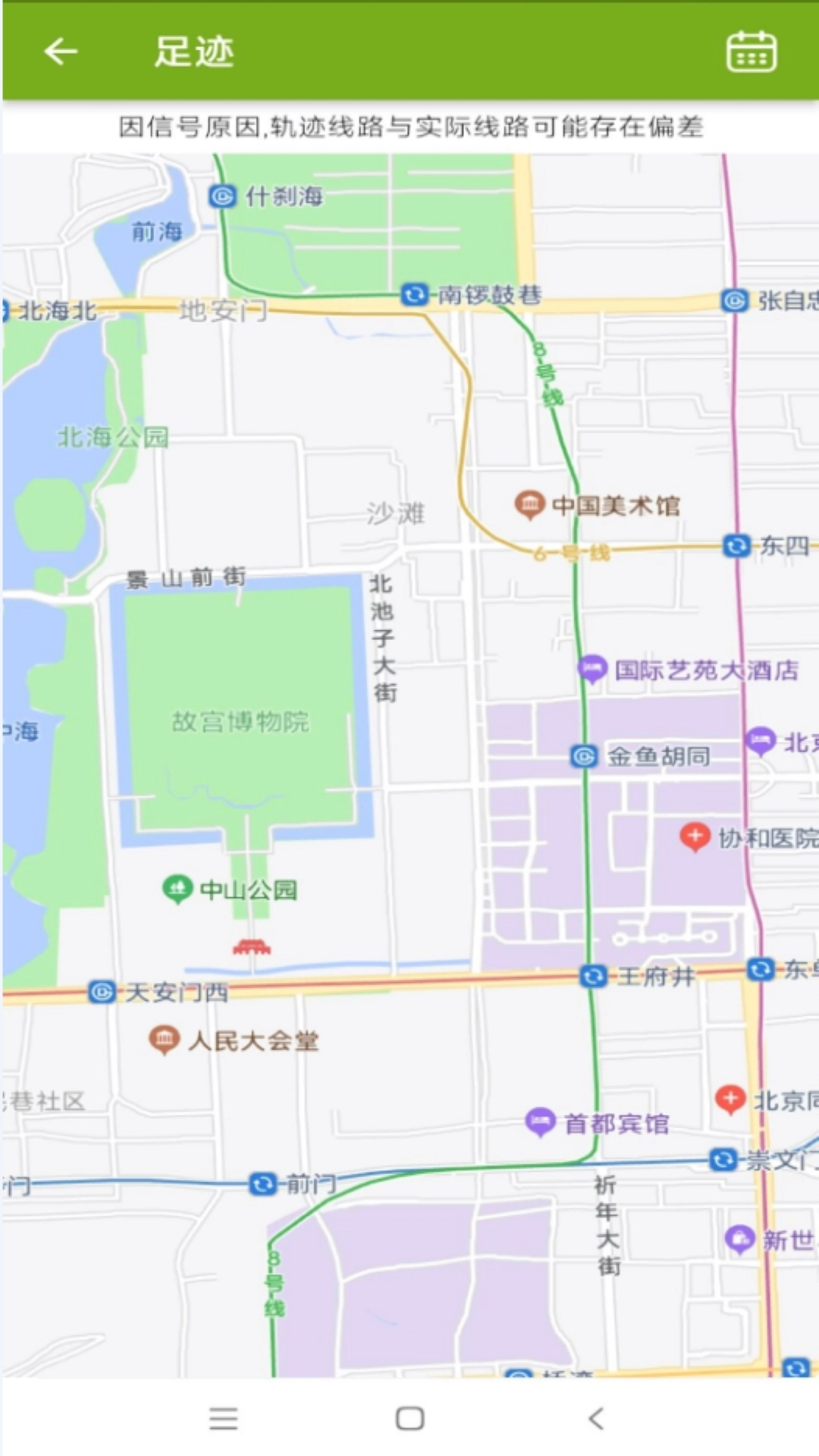Tap the back arrow beside 足迹 title

tap(59, 51)
